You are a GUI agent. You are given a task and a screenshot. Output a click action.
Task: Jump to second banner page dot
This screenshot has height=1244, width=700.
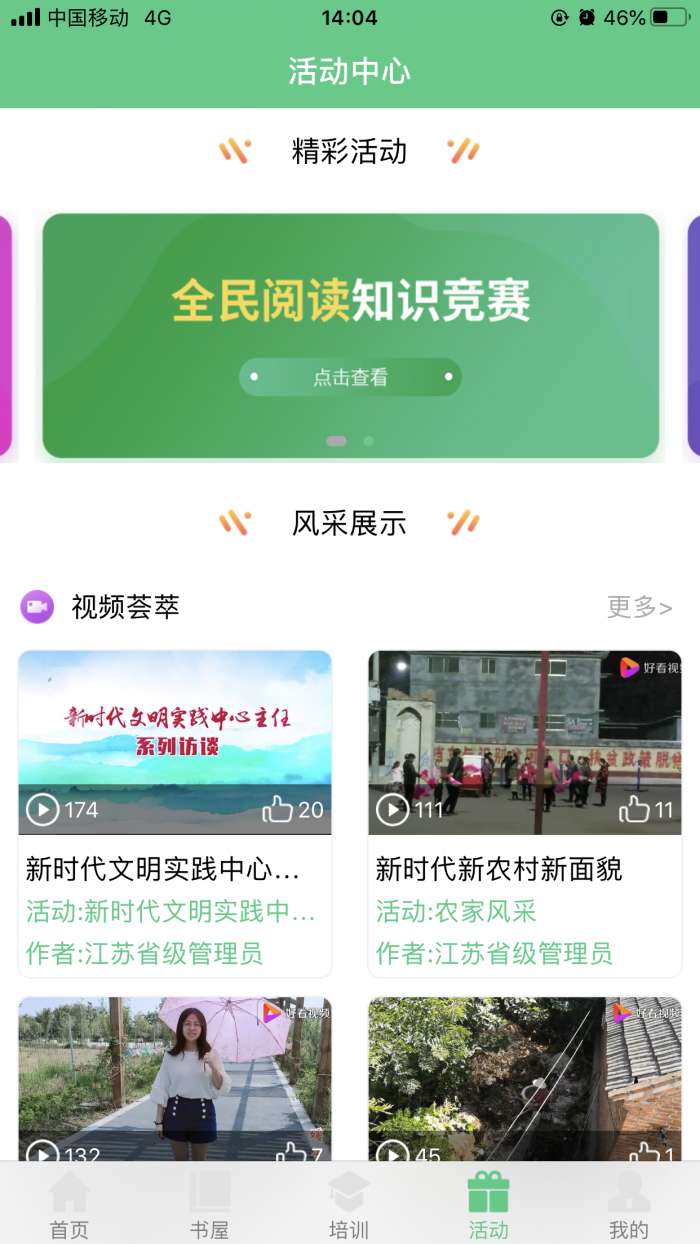368,441
